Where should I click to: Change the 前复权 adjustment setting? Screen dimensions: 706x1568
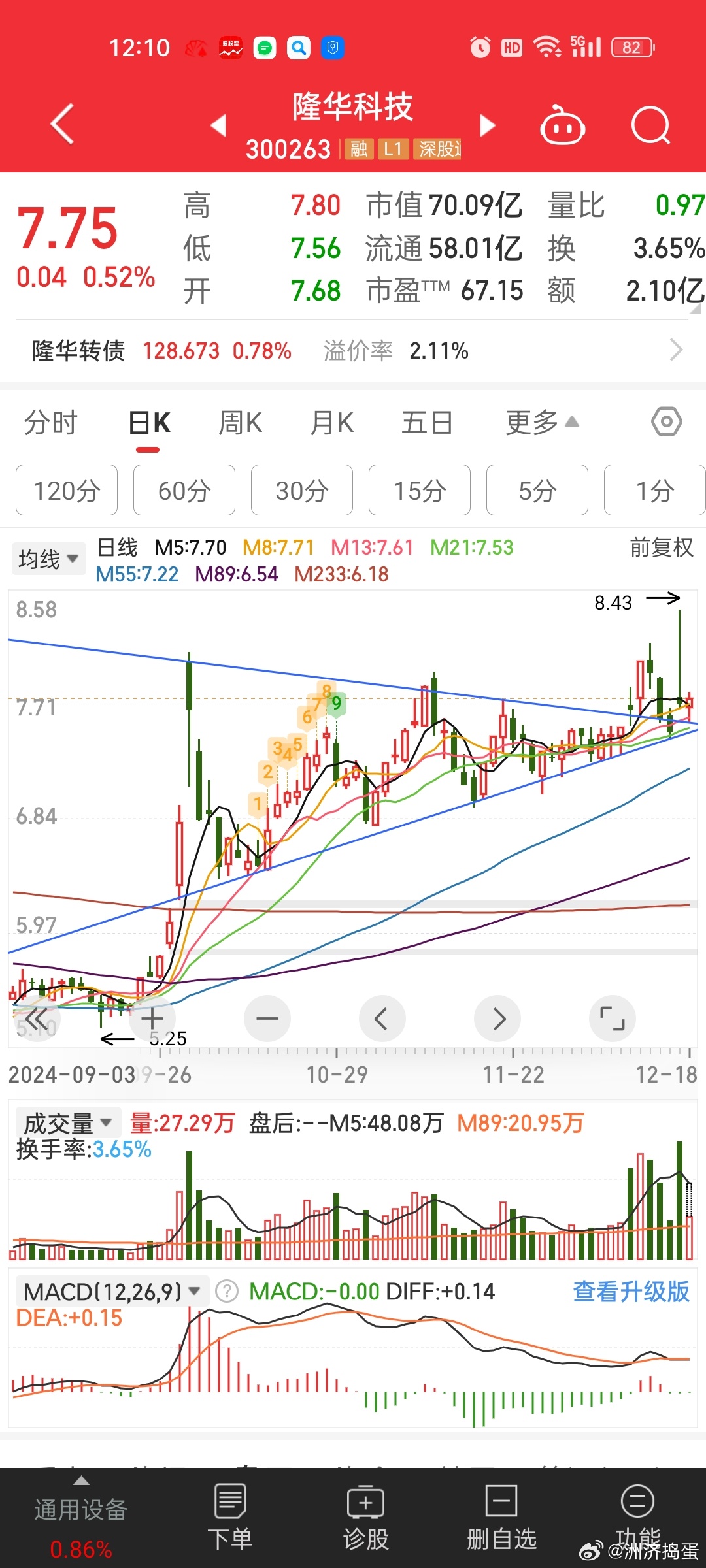(661, 547)
